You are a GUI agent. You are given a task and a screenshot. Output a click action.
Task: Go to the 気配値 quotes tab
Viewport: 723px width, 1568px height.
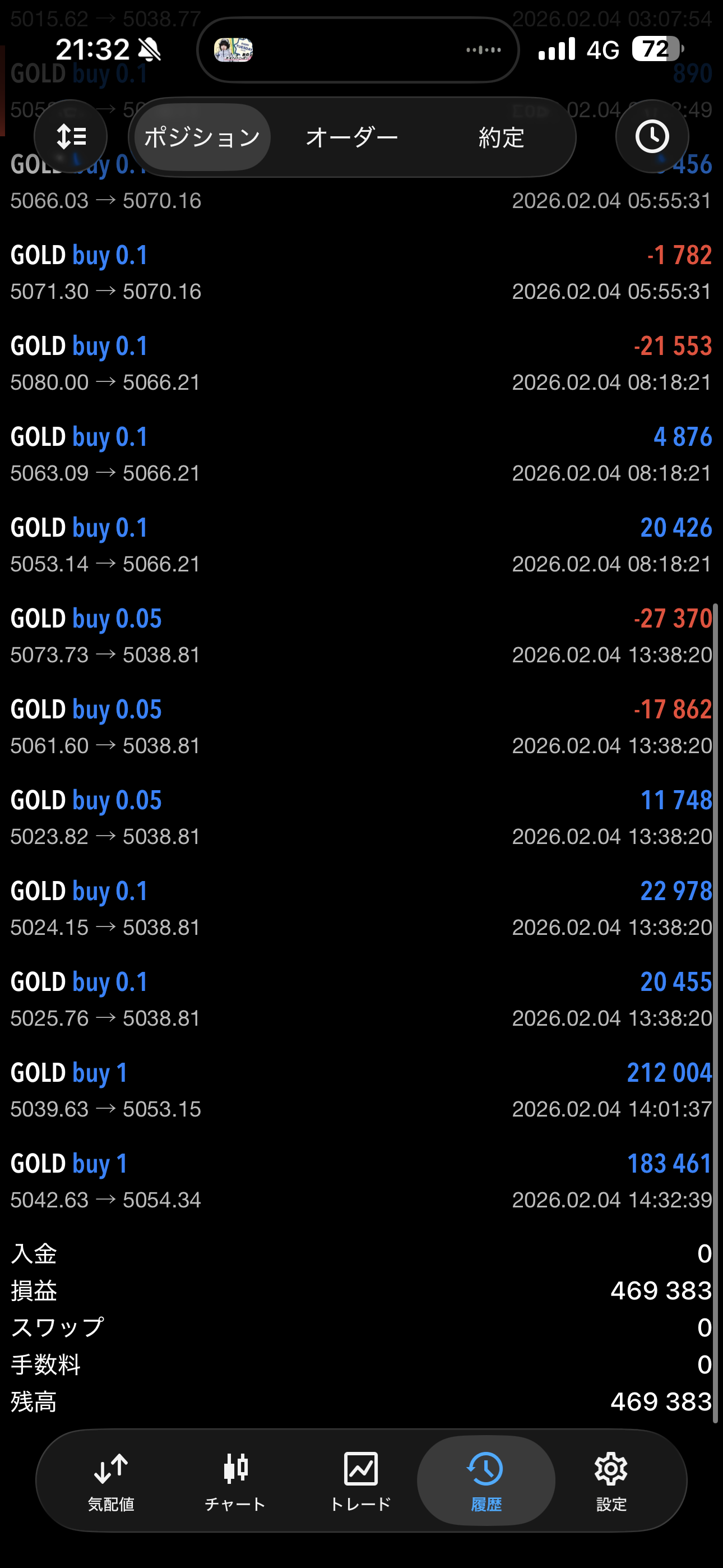click(111, 1481)
